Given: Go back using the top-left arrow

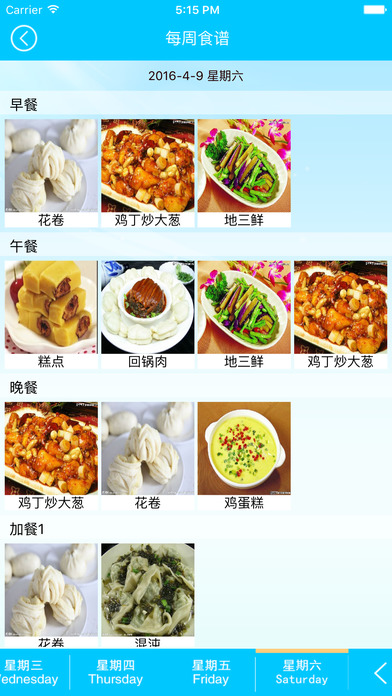Looking at the screenshot, I should 24,38.
